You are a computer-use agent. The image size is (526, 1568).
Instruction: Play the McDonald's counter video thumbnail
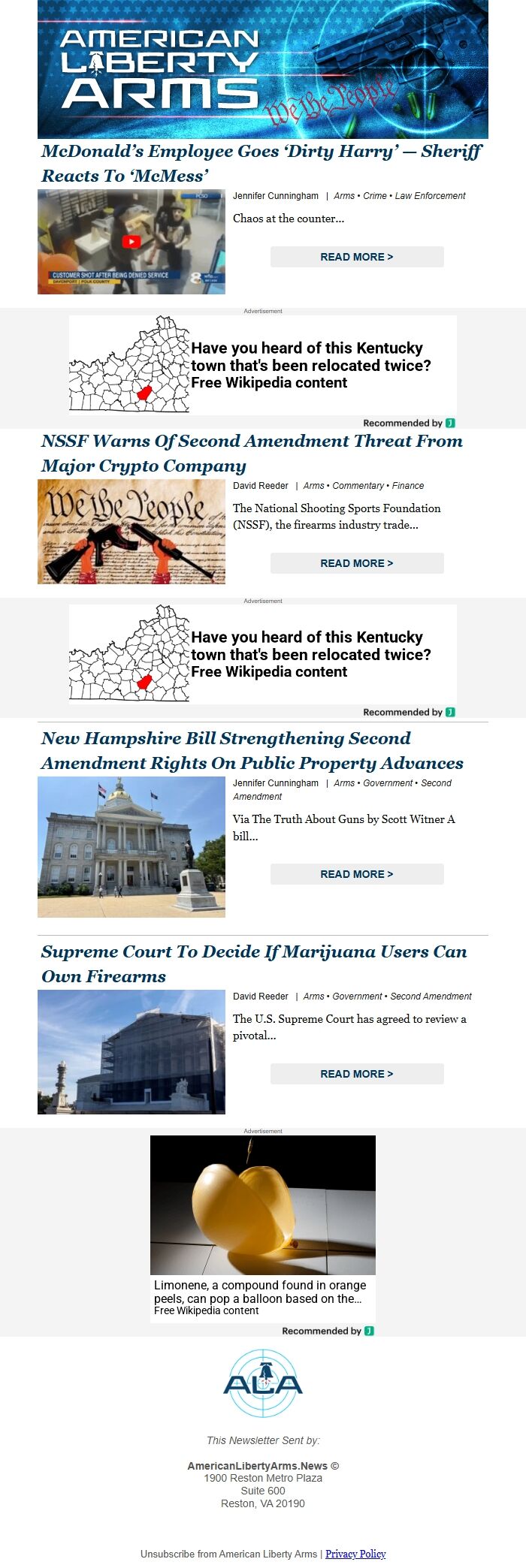(x=131, y=242)
